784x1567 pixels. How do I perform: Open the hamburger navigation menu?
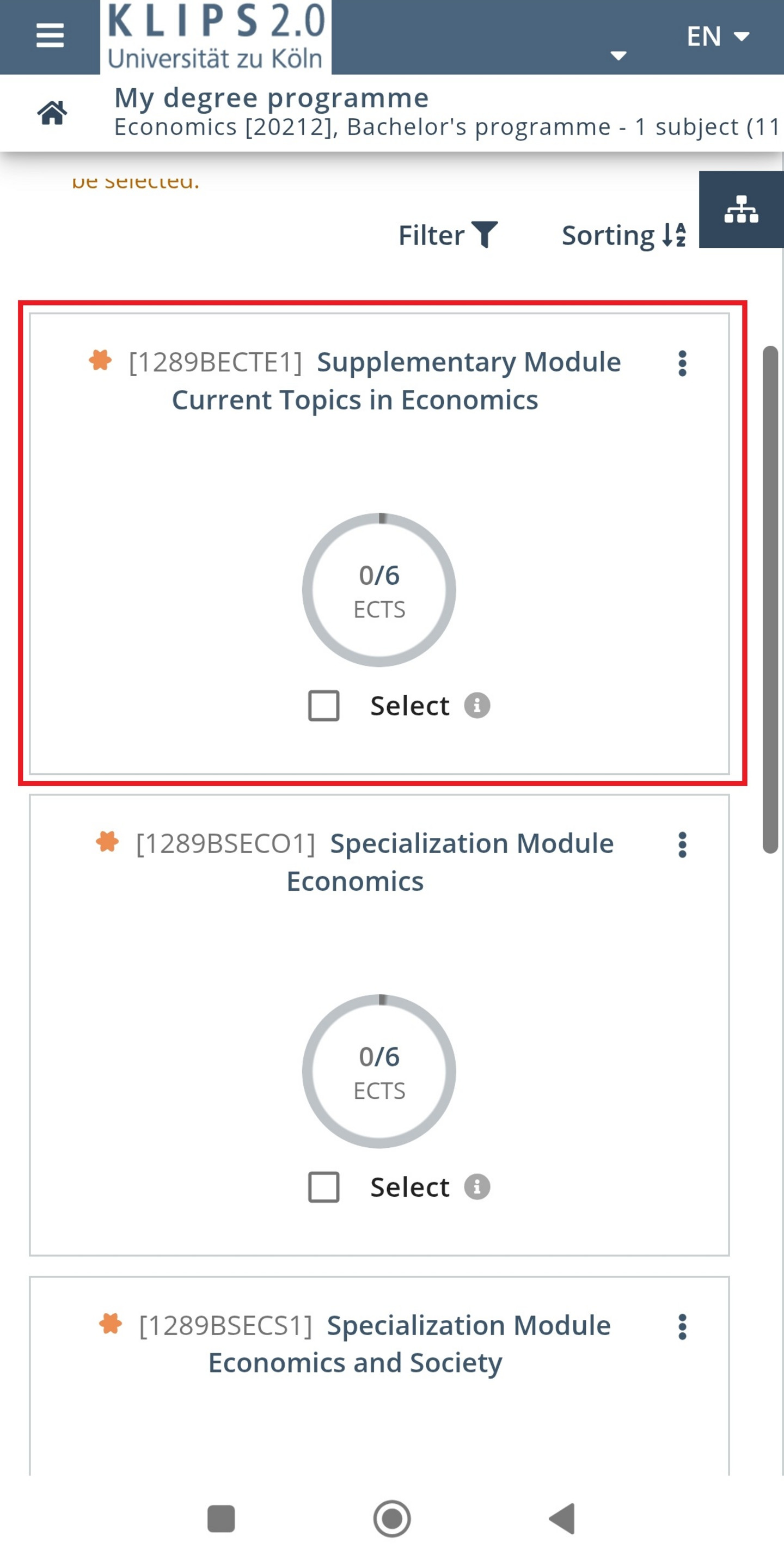tap(50, 36)
